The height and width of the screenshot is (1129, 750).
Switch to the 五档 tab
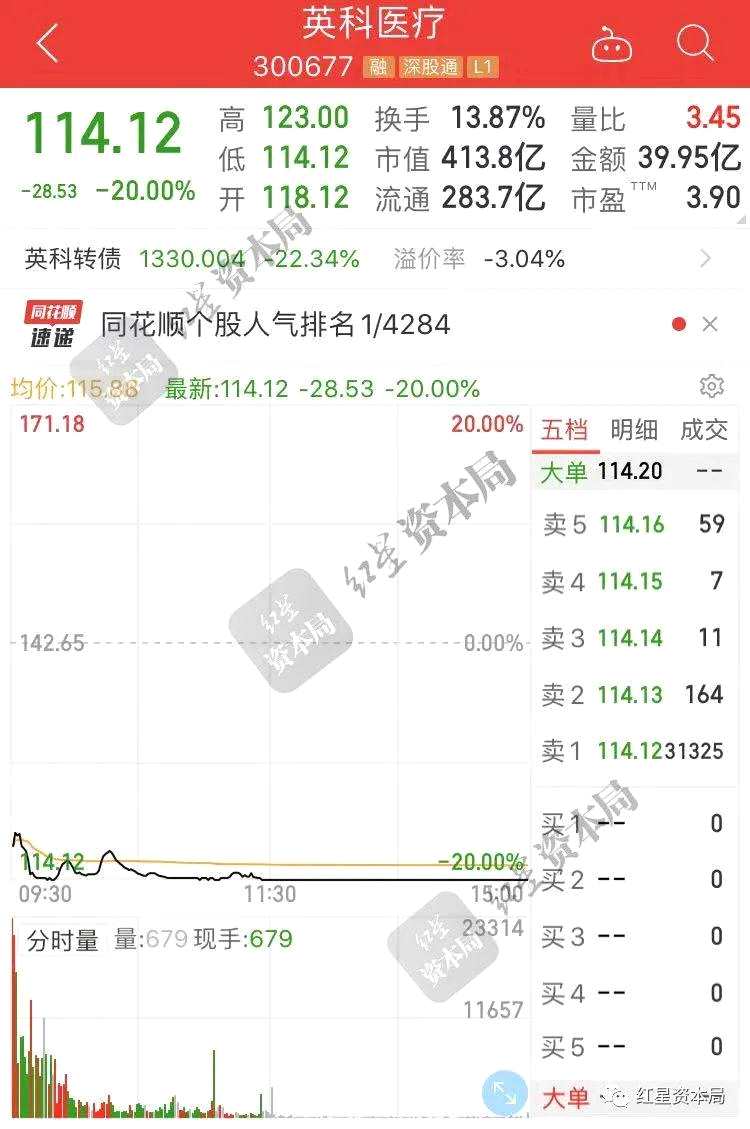click(x=564, y=430)
